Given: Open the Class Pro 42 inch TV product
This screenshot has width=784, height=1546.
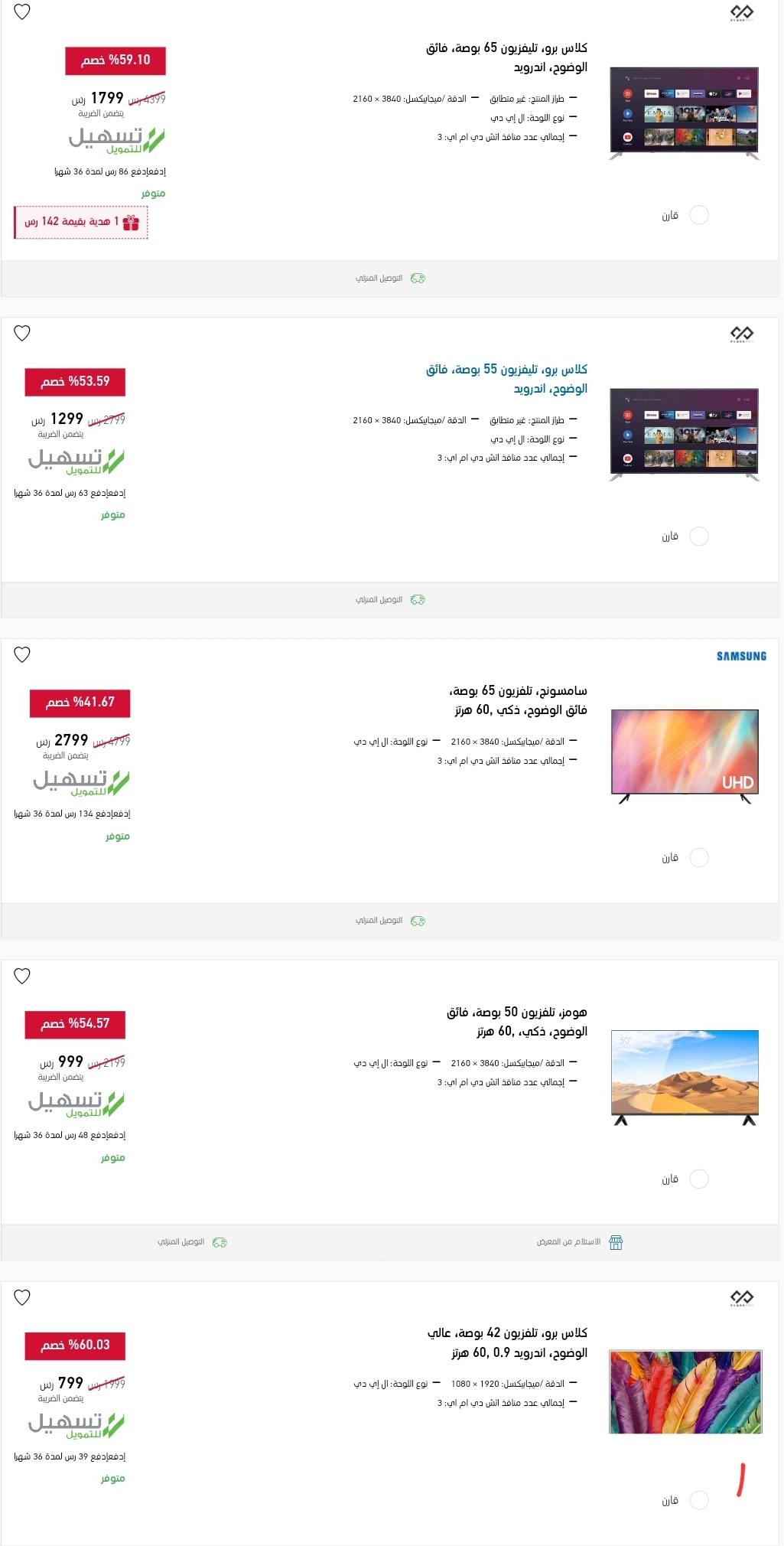Looking at the screenshot, I should pyautogui.click(x=508, y=1342).
